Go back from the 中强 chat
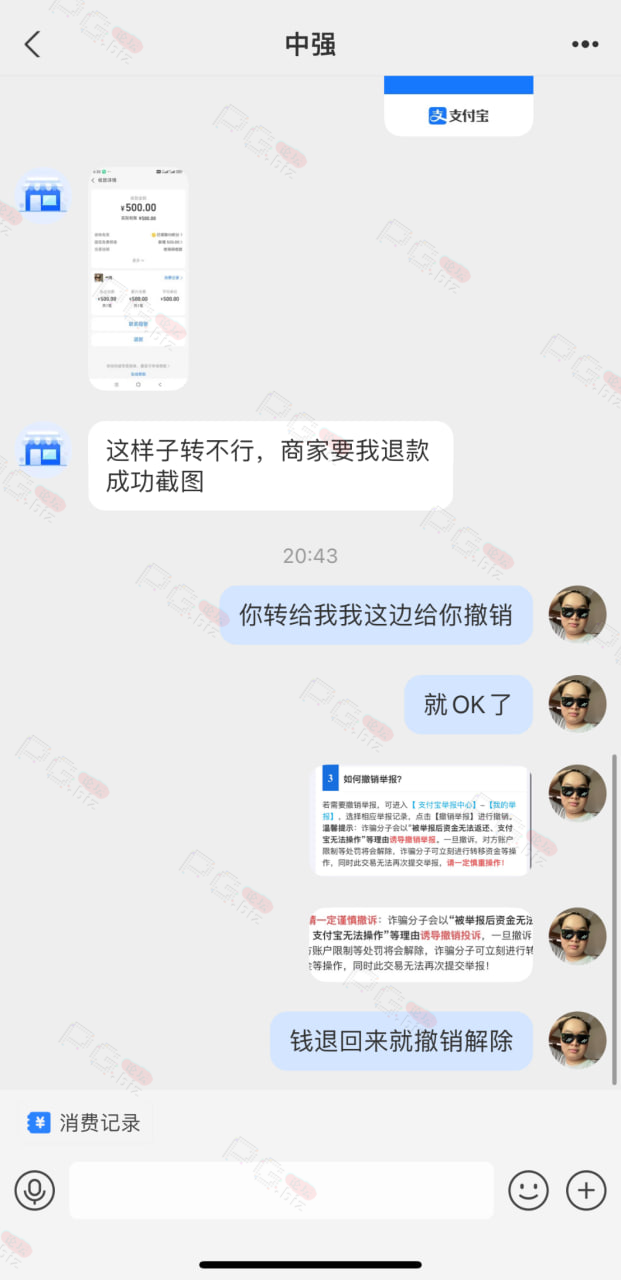 click(x=32, y=44)
